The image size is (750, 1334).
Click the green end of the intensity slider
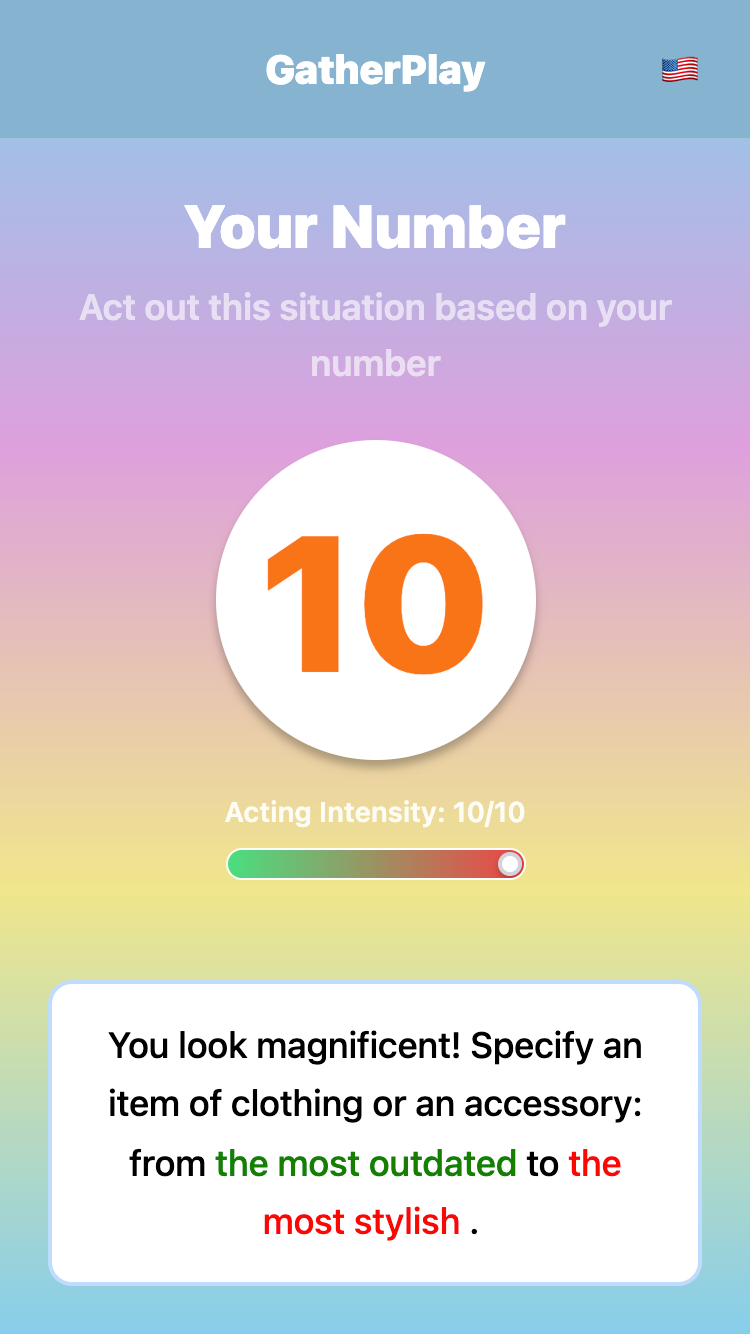pyautogui.click(x=250, y=863)
